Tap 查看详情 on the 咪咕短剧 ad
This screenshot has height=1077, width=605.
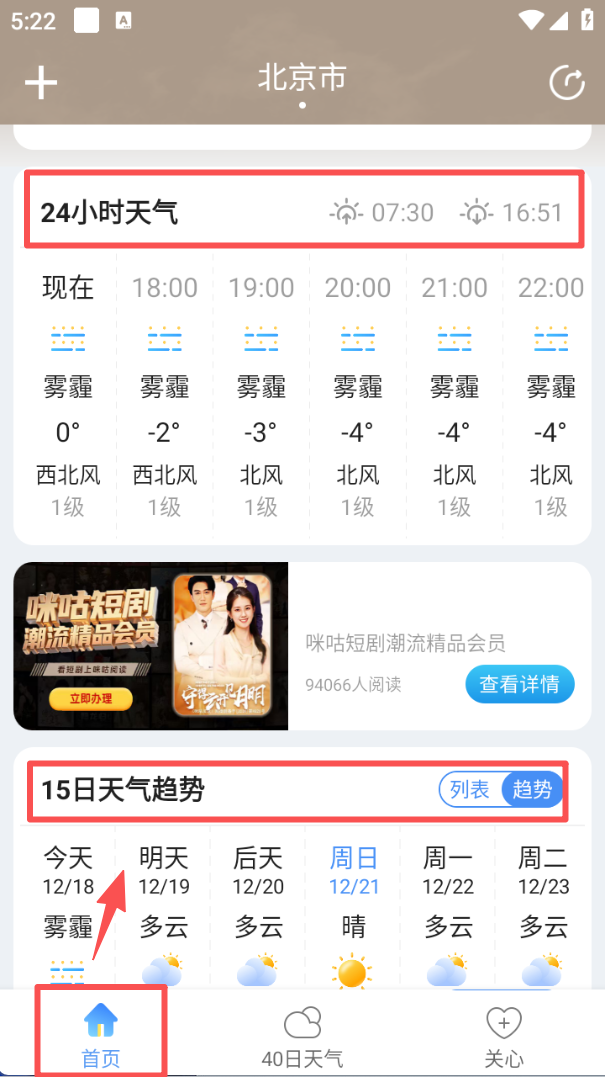pyautogui.click(x=519, y=685)
